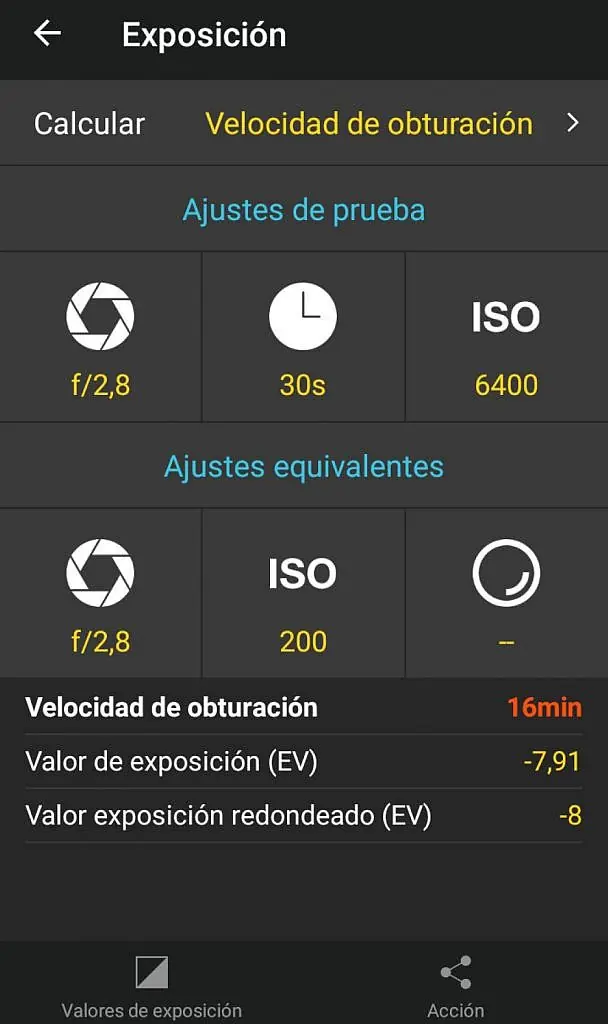Open Valores de exposición

pyautogui.click(x=152, y=984)
